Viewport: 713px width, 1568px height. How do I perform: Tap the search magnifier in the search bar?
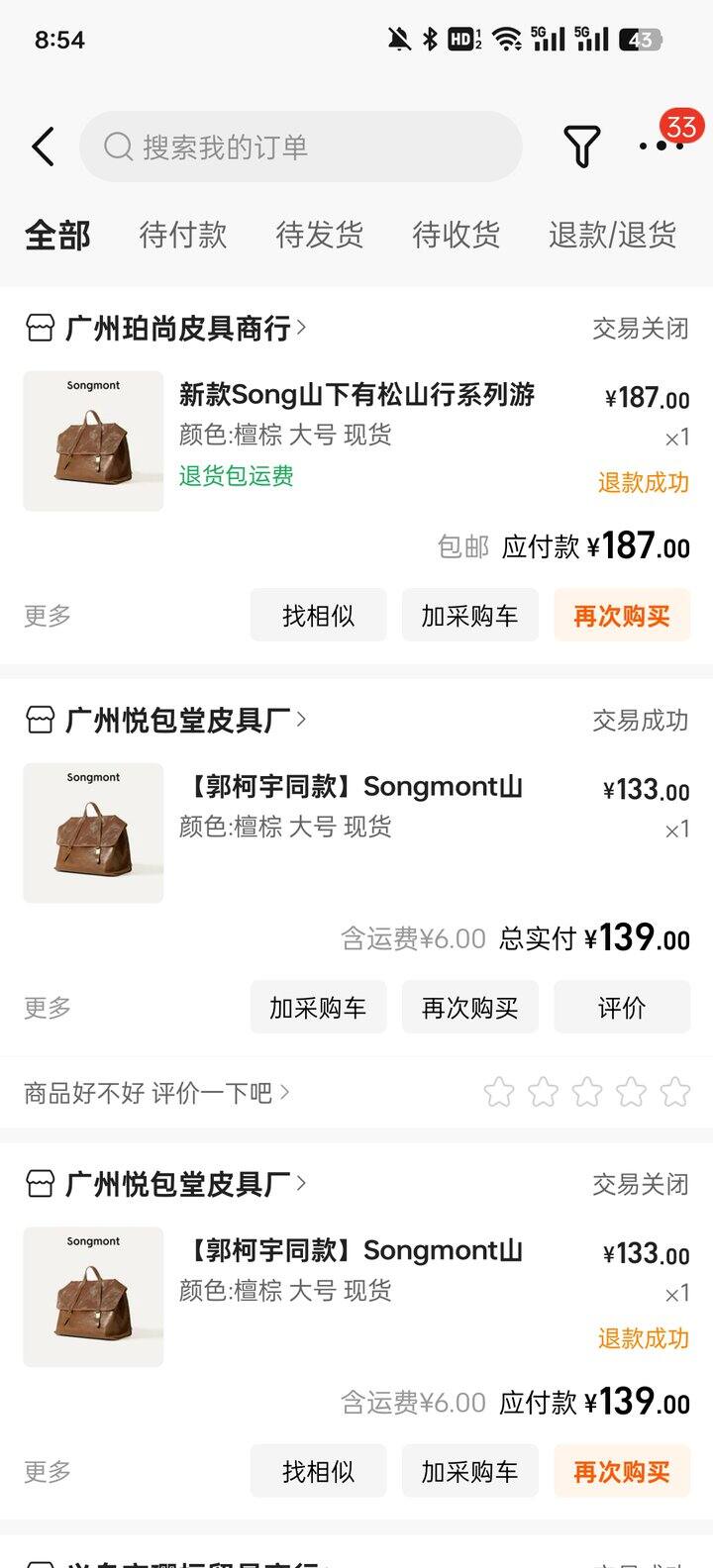[x=118, y=147]
